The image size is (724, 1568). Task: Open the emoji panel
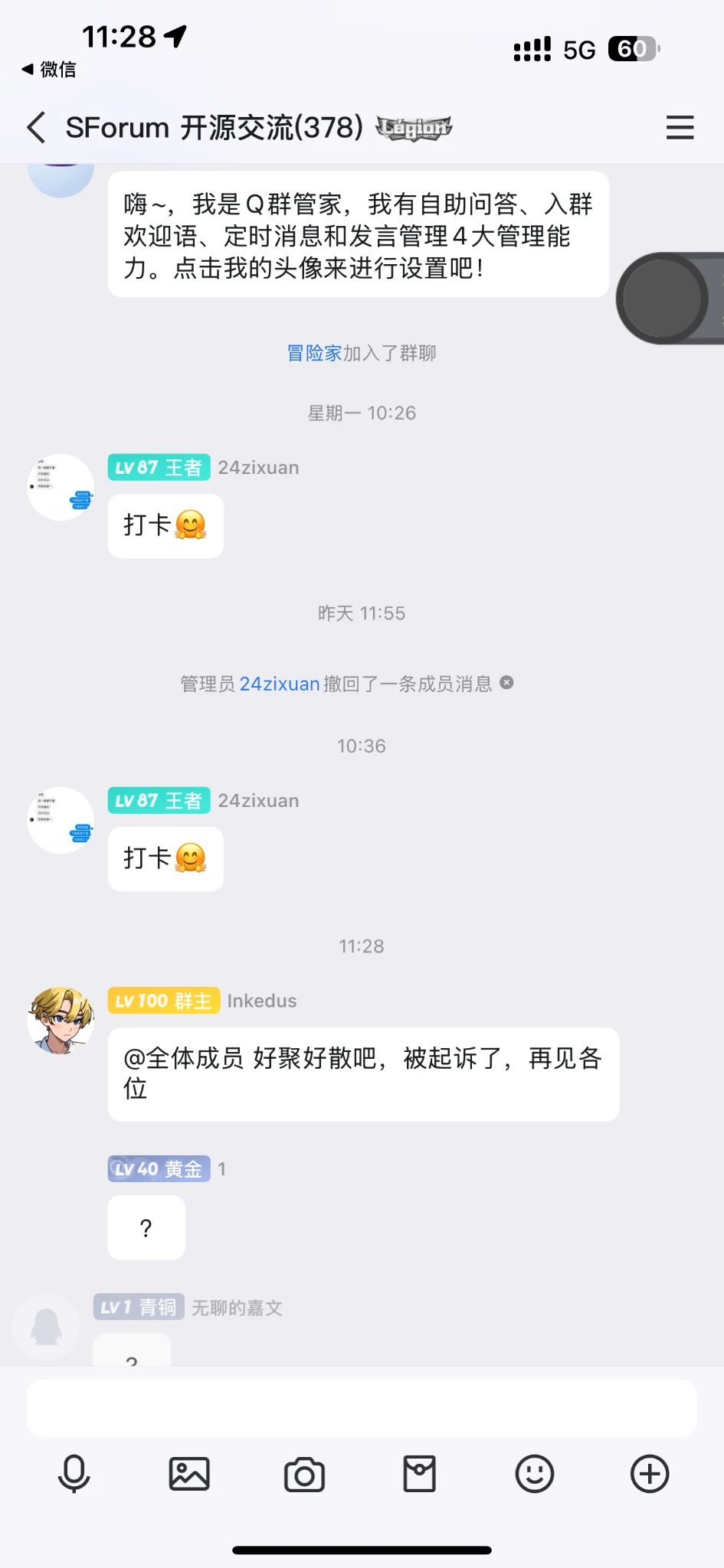coord(534,1474)
